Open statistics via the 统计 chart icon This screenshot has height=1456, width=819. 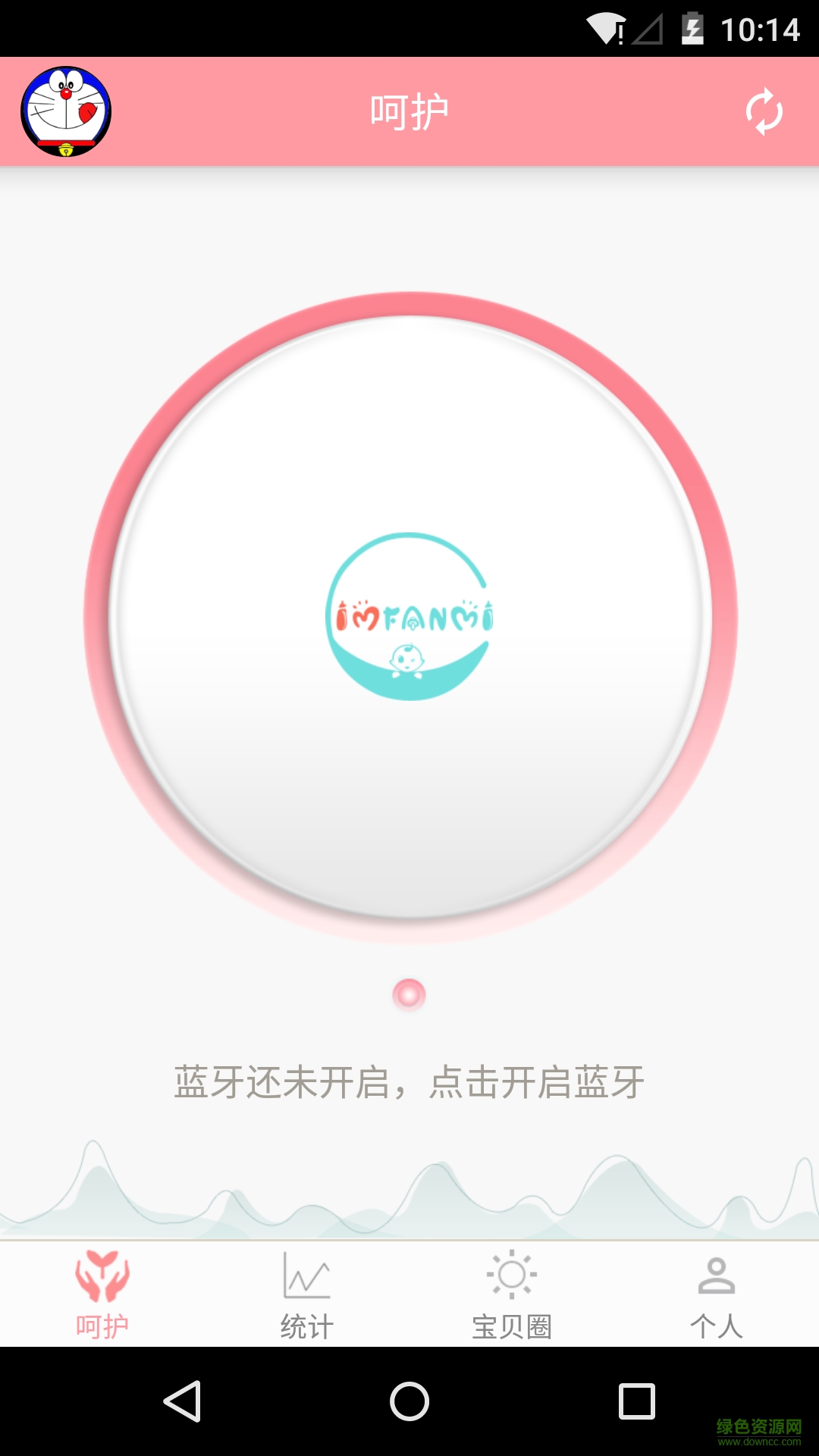(307, 1276)
